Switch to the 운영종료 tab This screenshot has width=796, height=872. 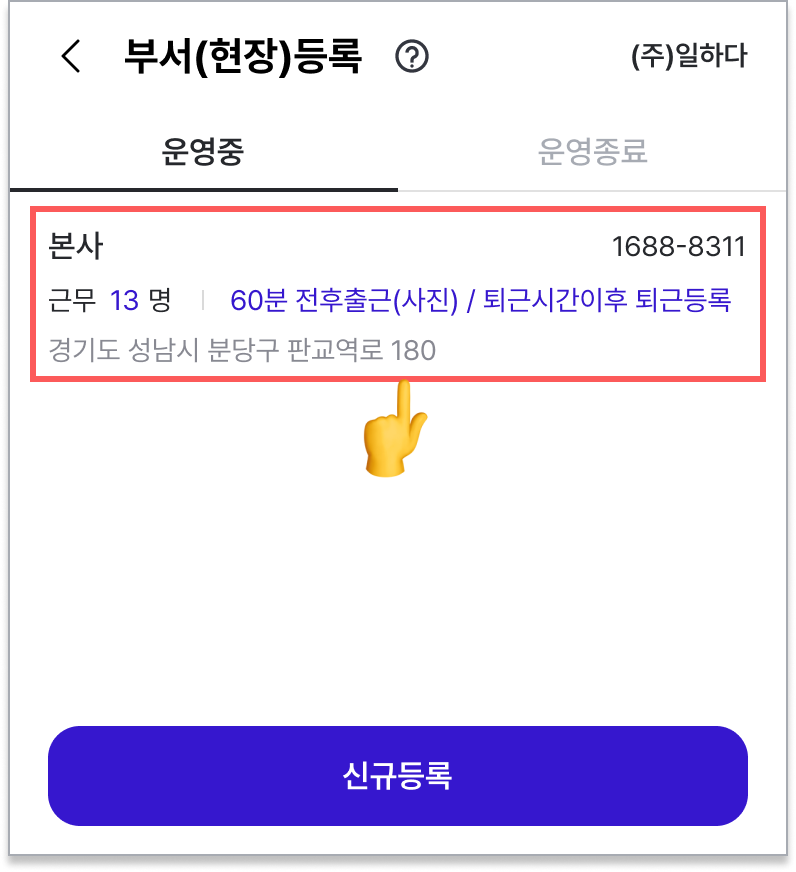click(x=592, y=152)
